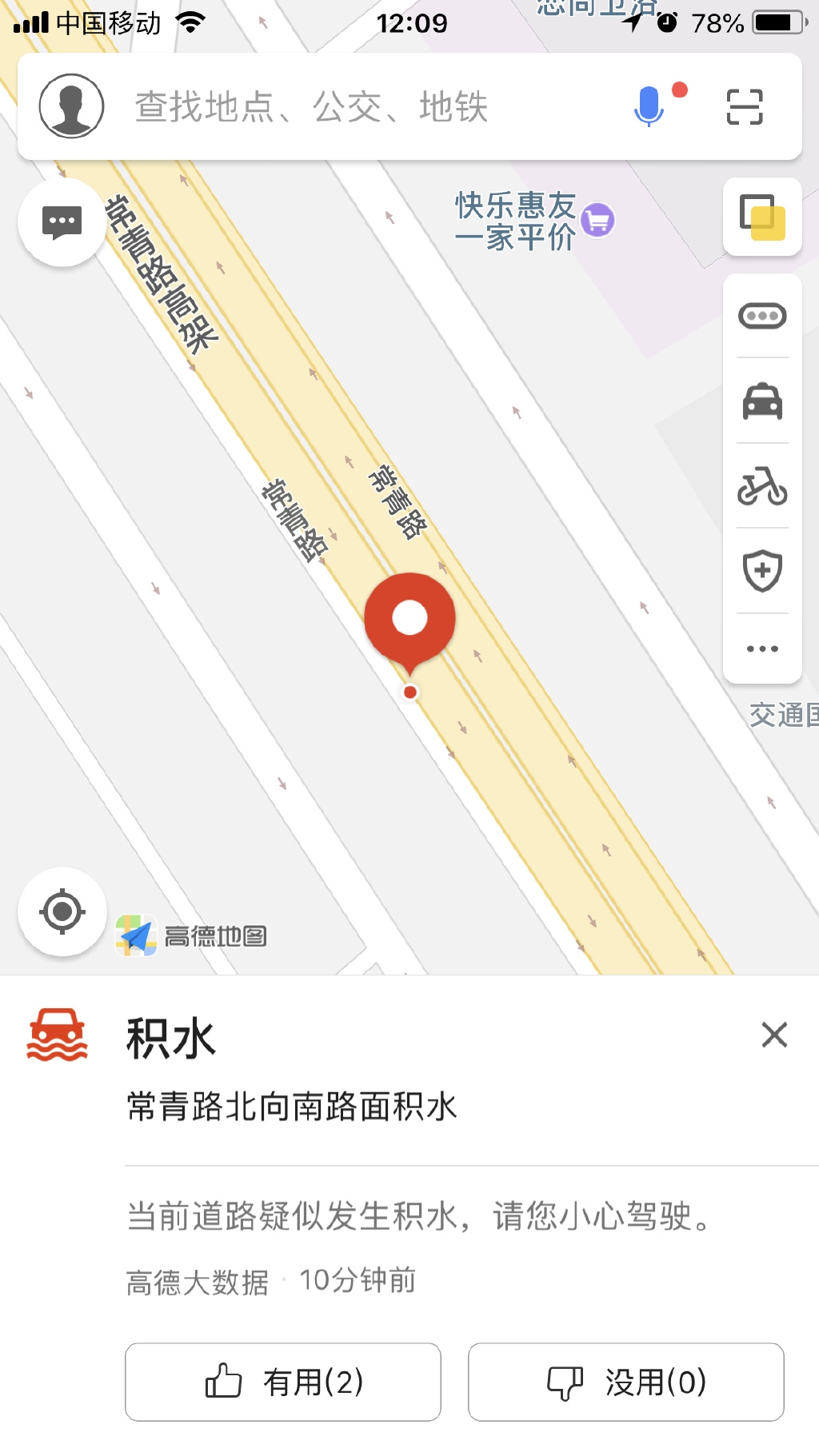Close the 积水 alert panel

click(x=774, y=1035)
